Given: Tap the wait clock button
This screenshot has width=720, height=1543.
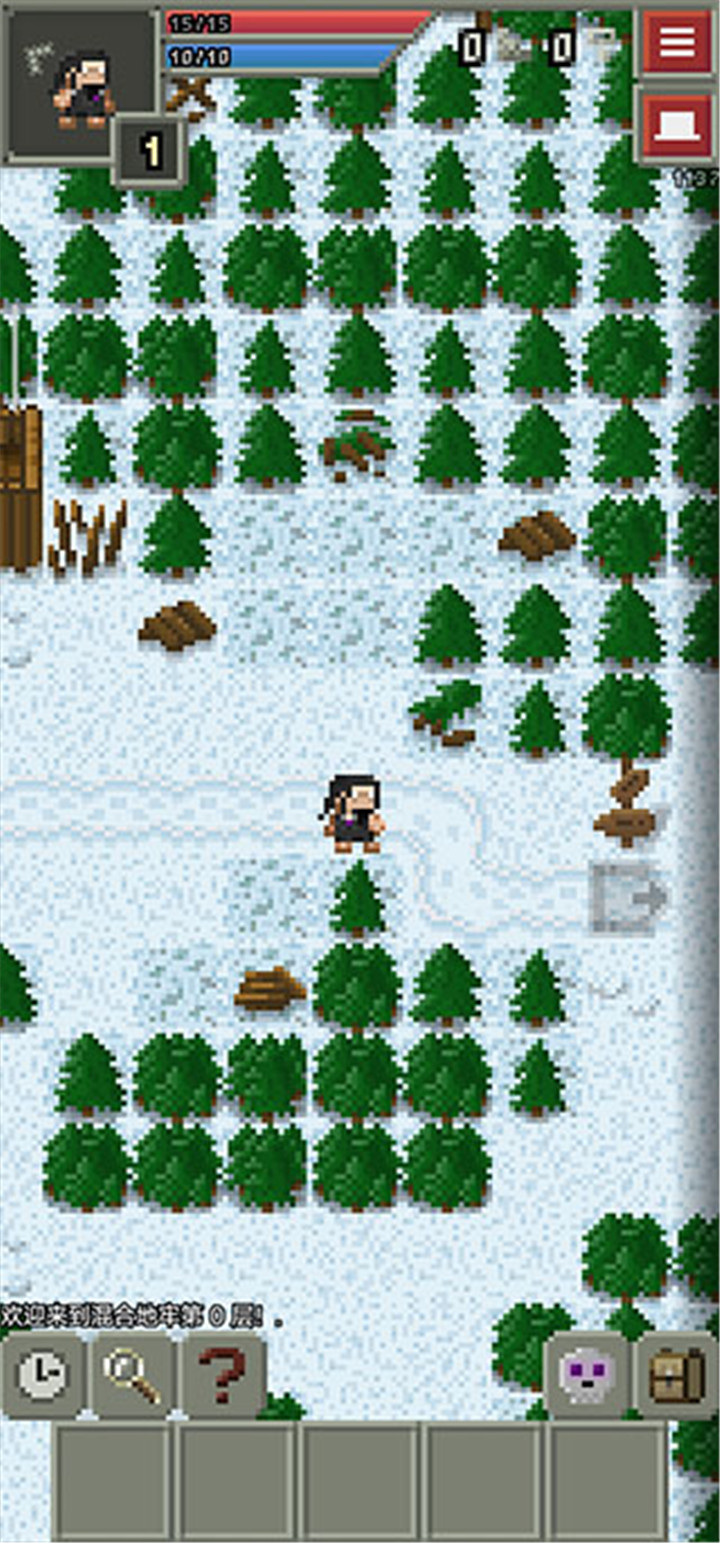Looking at the screenshot, I should click(x=43, y=1377).
